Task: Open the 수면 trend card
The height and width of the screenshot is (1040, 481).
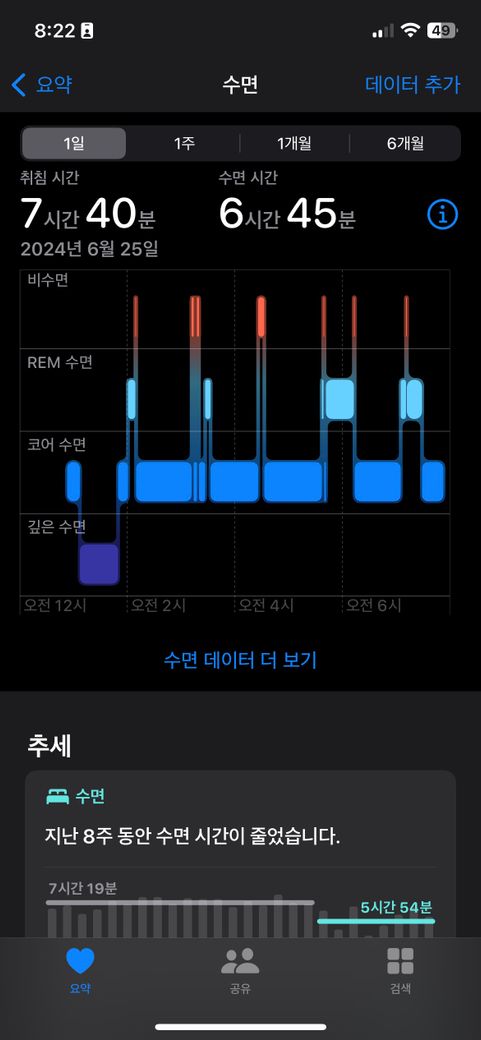Action: click(240, 854)
